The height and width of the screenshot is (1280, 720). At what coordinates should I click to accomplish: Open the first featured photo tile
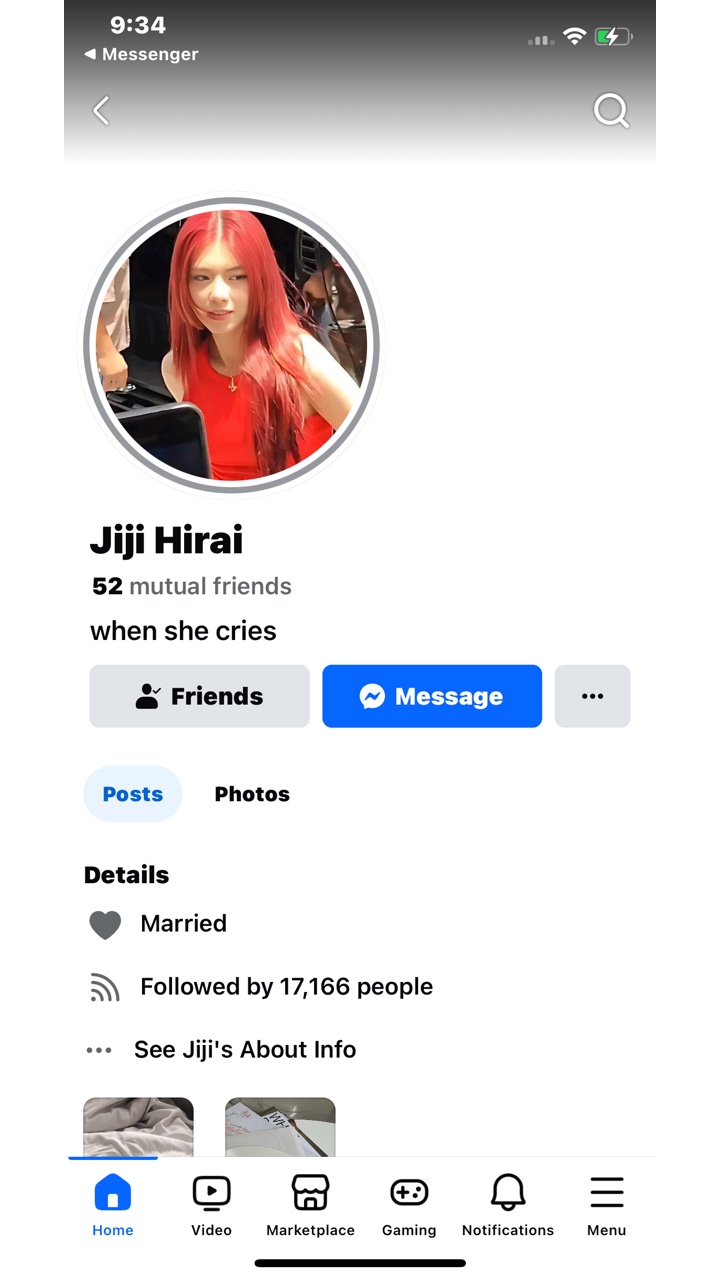tap(138, 1127)
